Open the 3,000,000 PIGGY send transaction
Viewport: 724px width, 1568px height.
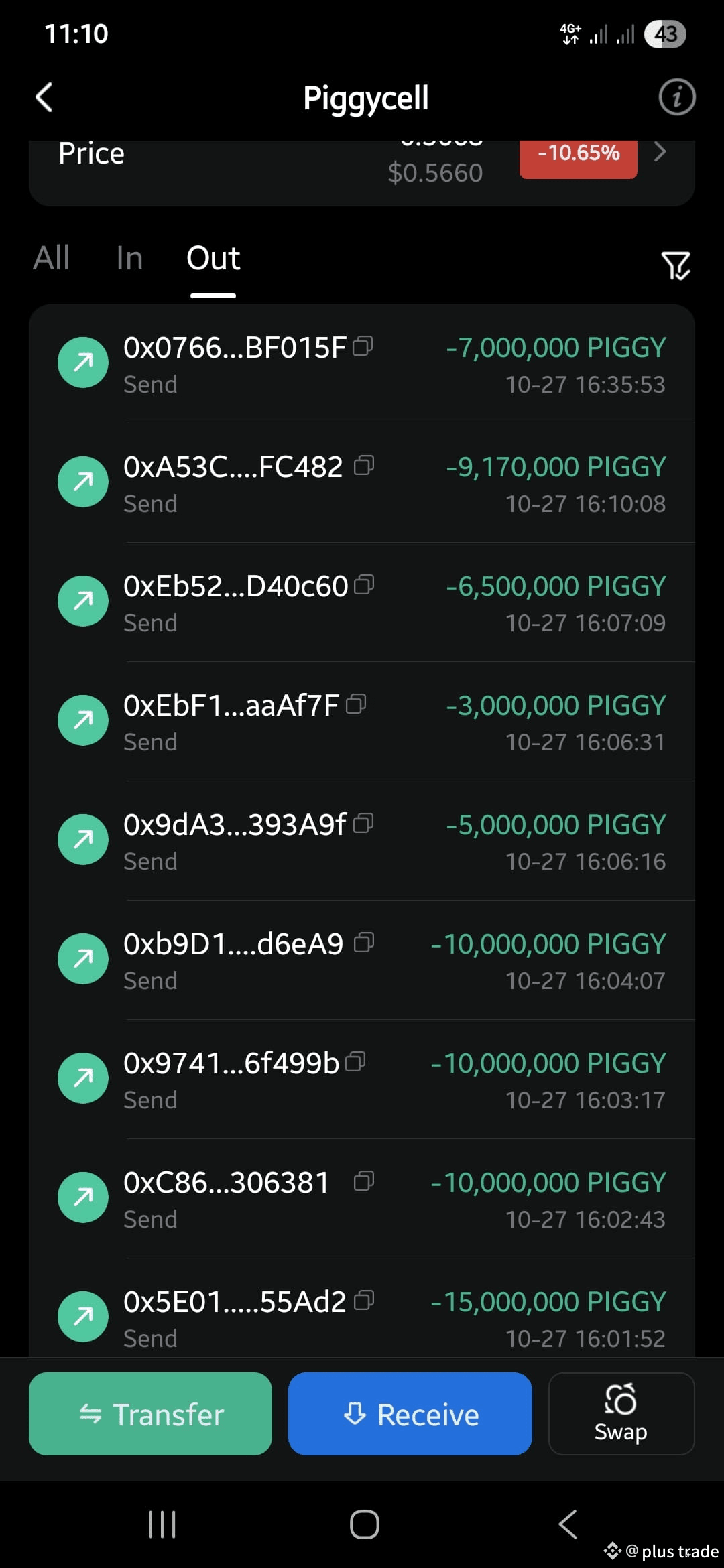coord(362,722)
